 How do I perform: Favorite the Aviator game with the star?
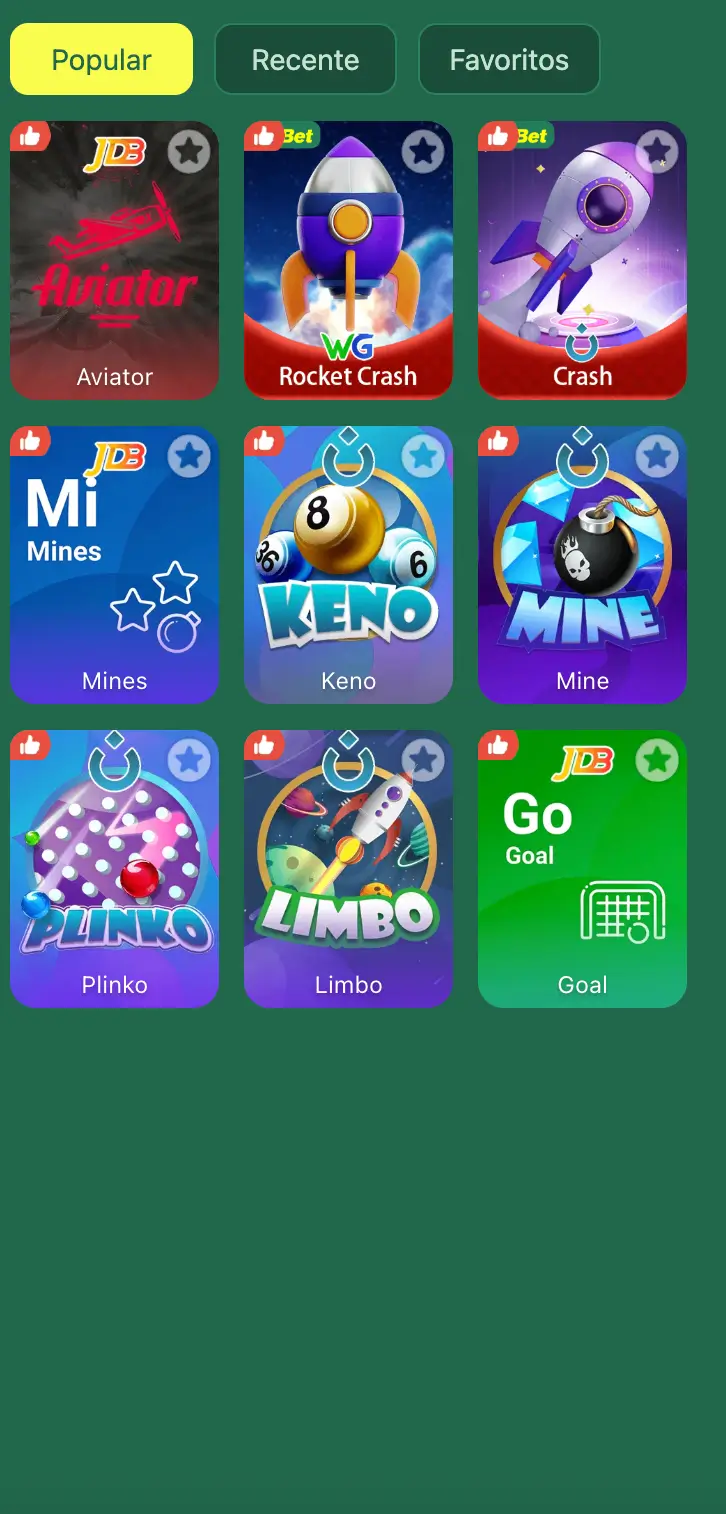(189, 152)
